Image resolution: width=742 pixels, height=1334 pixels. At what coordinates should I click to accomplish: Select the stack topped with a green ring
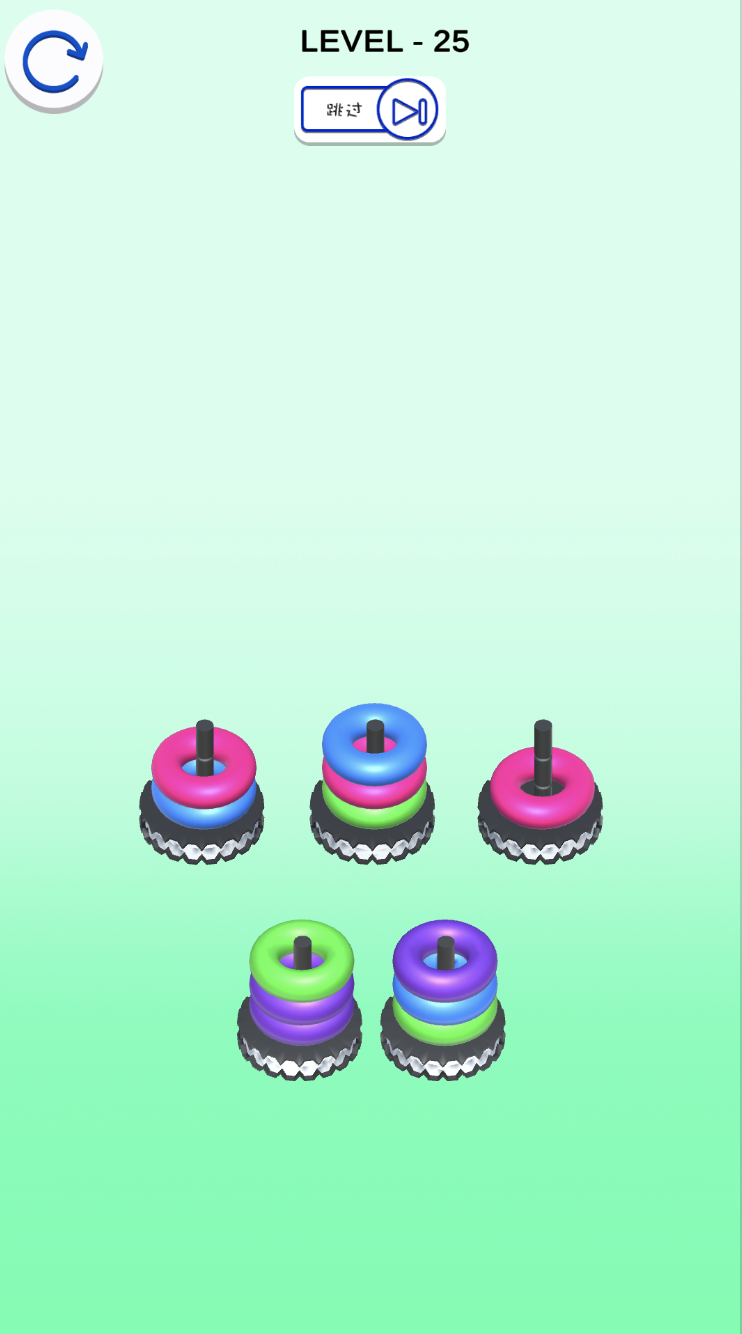coord(301,990)
